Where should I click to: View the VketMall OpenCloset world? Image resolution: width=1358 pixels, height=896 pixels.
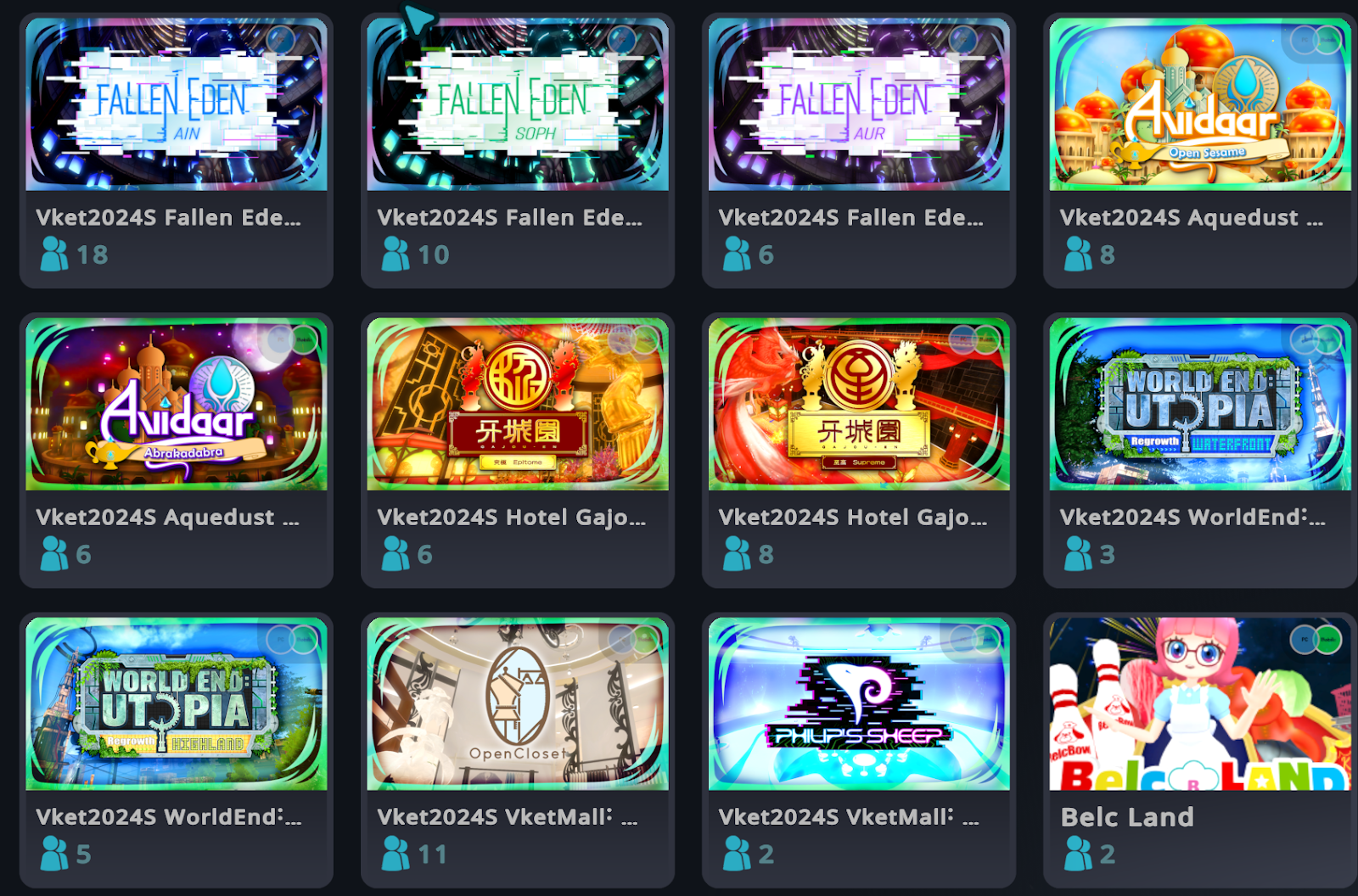pos(517,705)
